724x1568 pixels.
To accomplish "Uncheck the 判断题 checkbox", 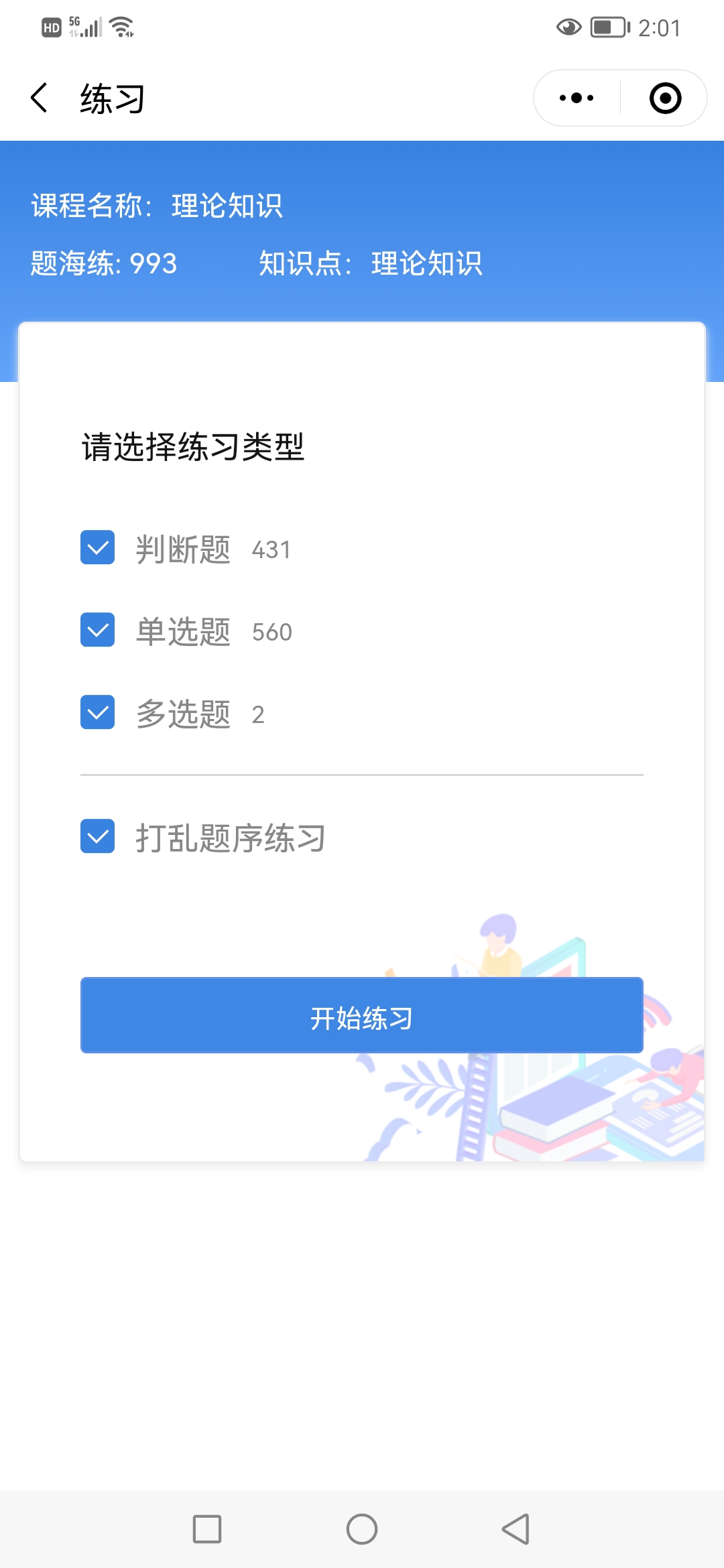I will pos(98,547).
